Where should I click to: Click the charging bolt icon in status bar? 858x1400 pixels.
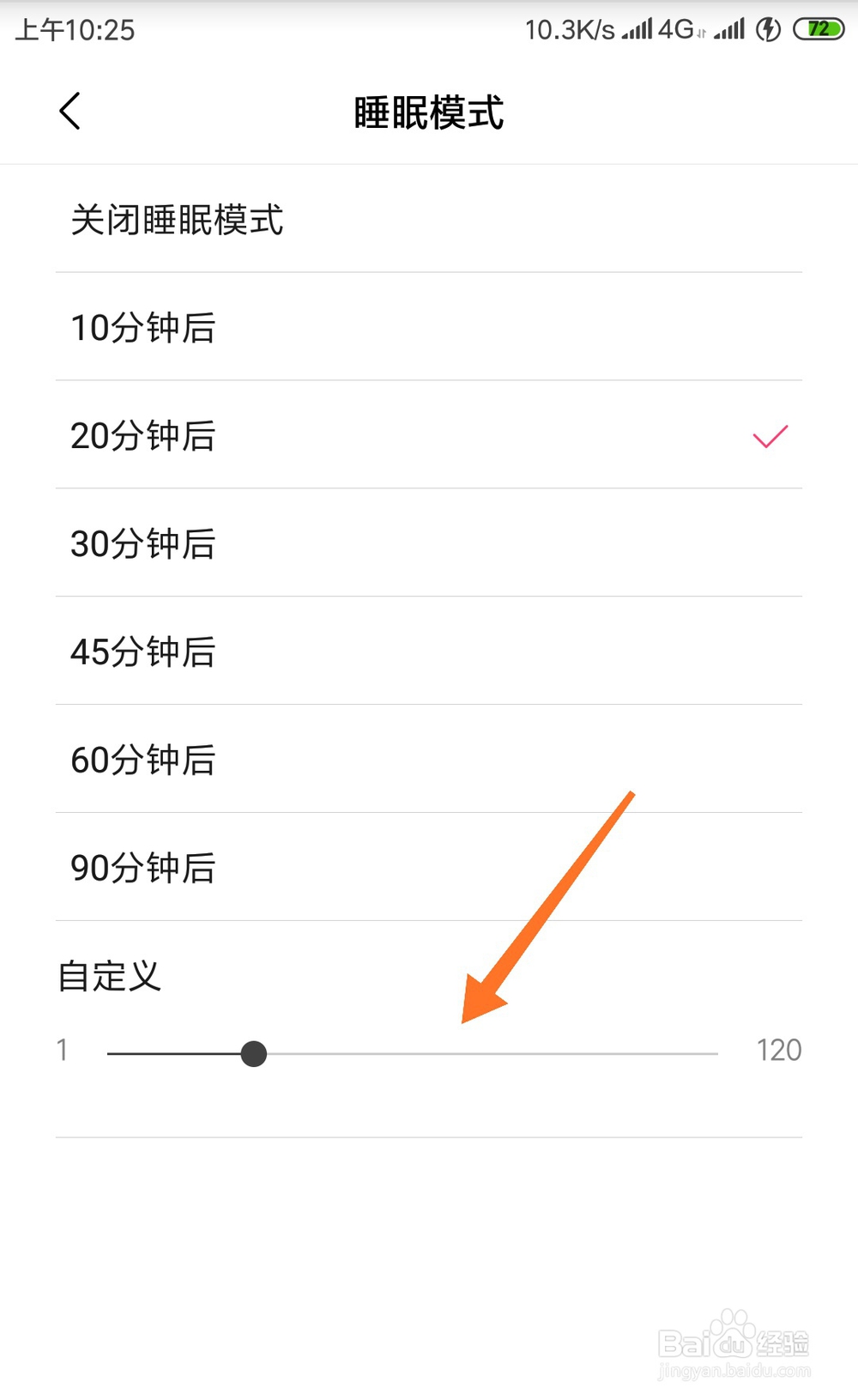tap(768, 28)
